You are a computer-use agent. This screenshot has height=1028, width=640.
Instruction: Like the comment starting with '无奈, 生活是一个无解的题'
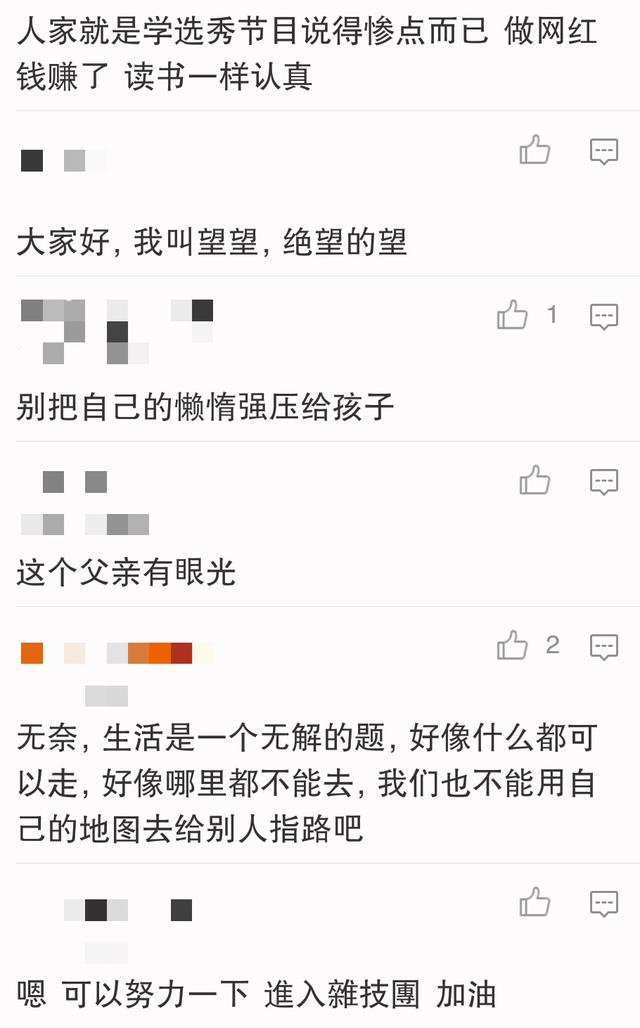tap(512, 646)
